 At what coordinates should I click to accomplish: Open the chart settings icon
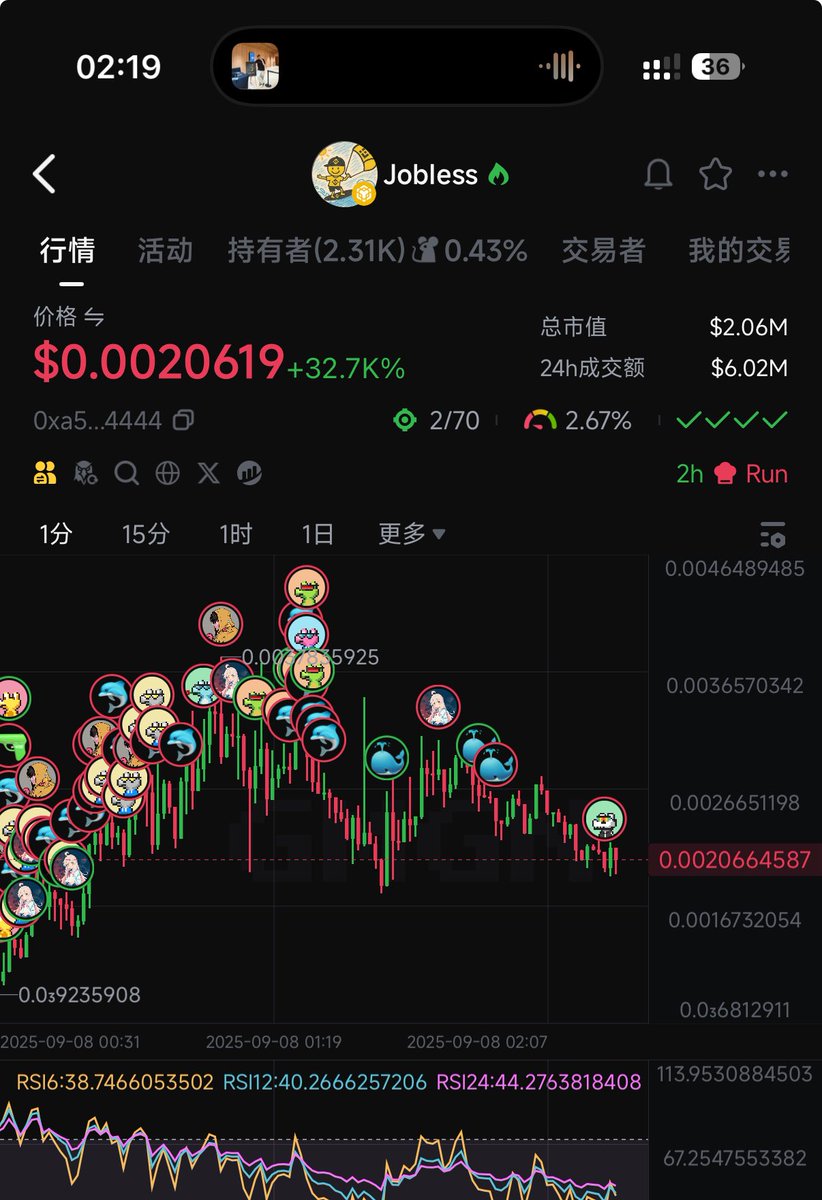coord(772,534)
